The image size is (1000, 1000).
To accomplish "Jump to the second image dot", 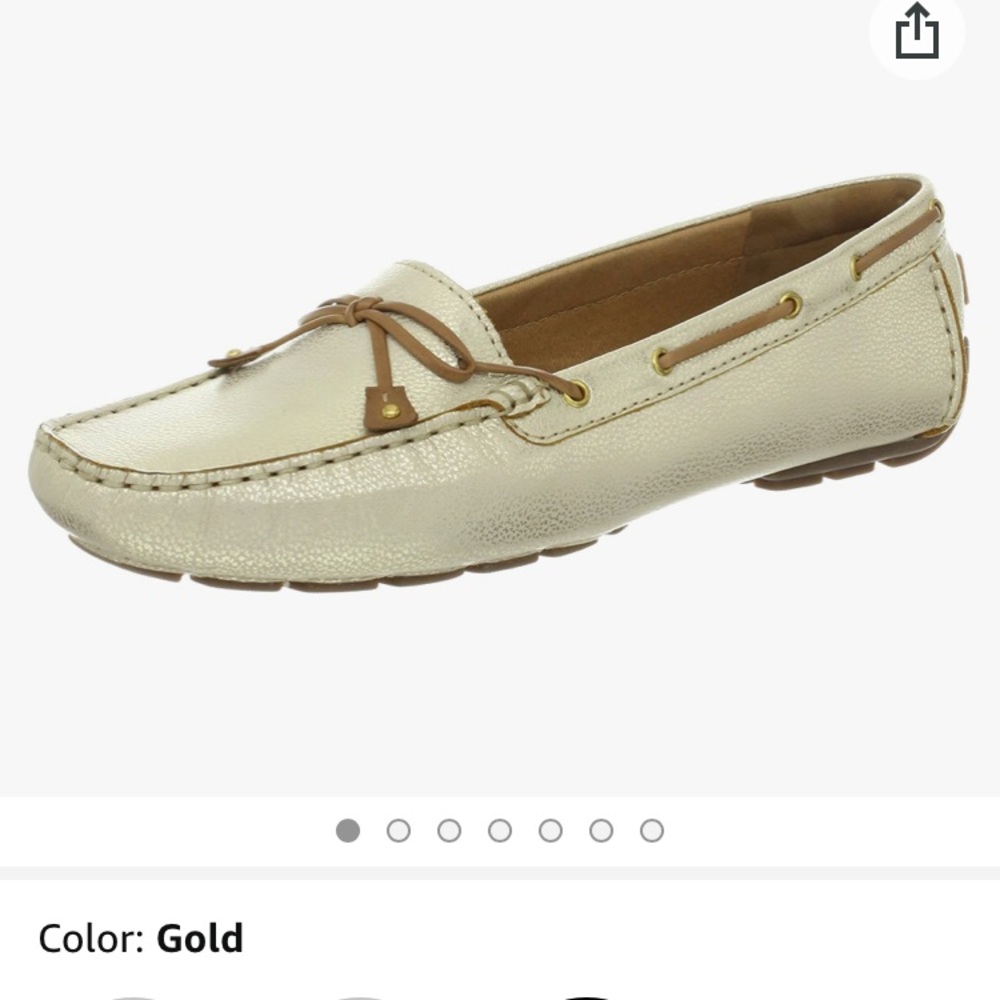I will pyautogui.click(x=398, y=831).
